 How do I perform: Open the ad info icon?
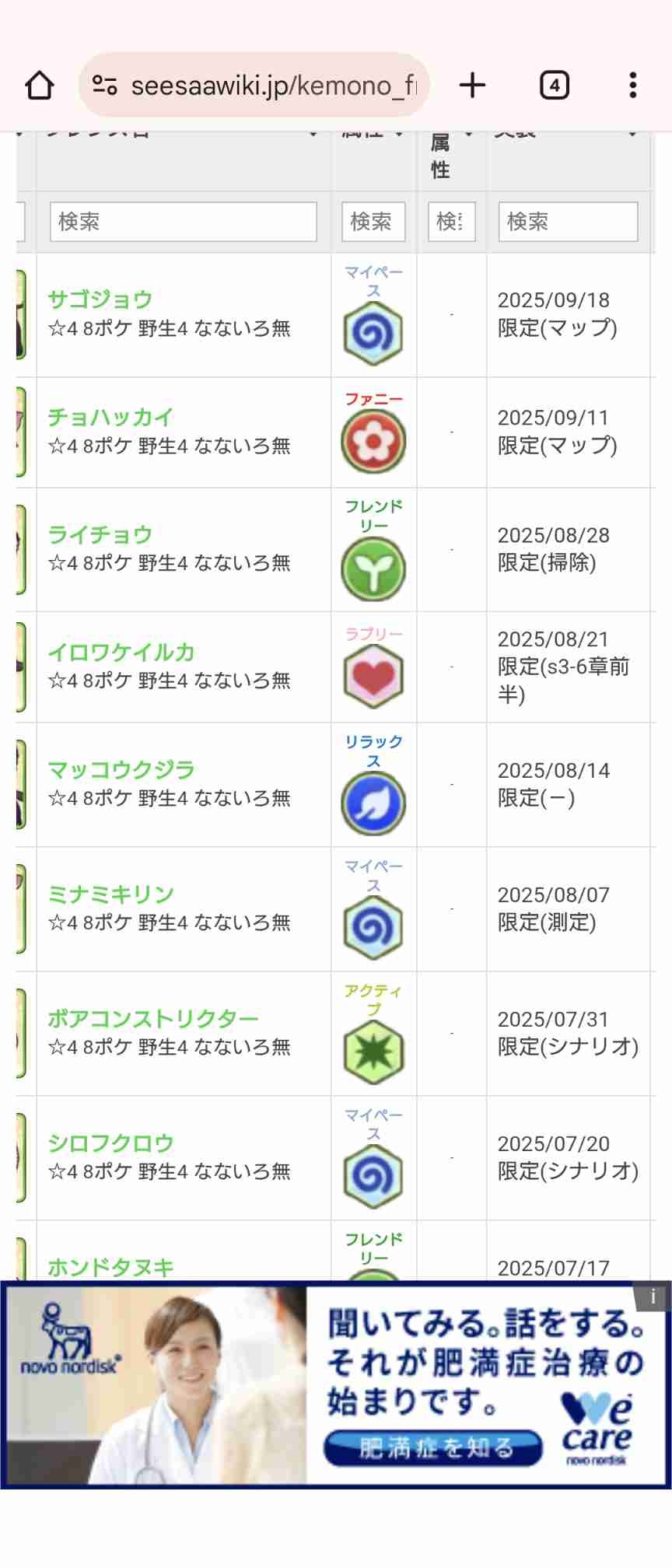click(x=653, y=1296)
